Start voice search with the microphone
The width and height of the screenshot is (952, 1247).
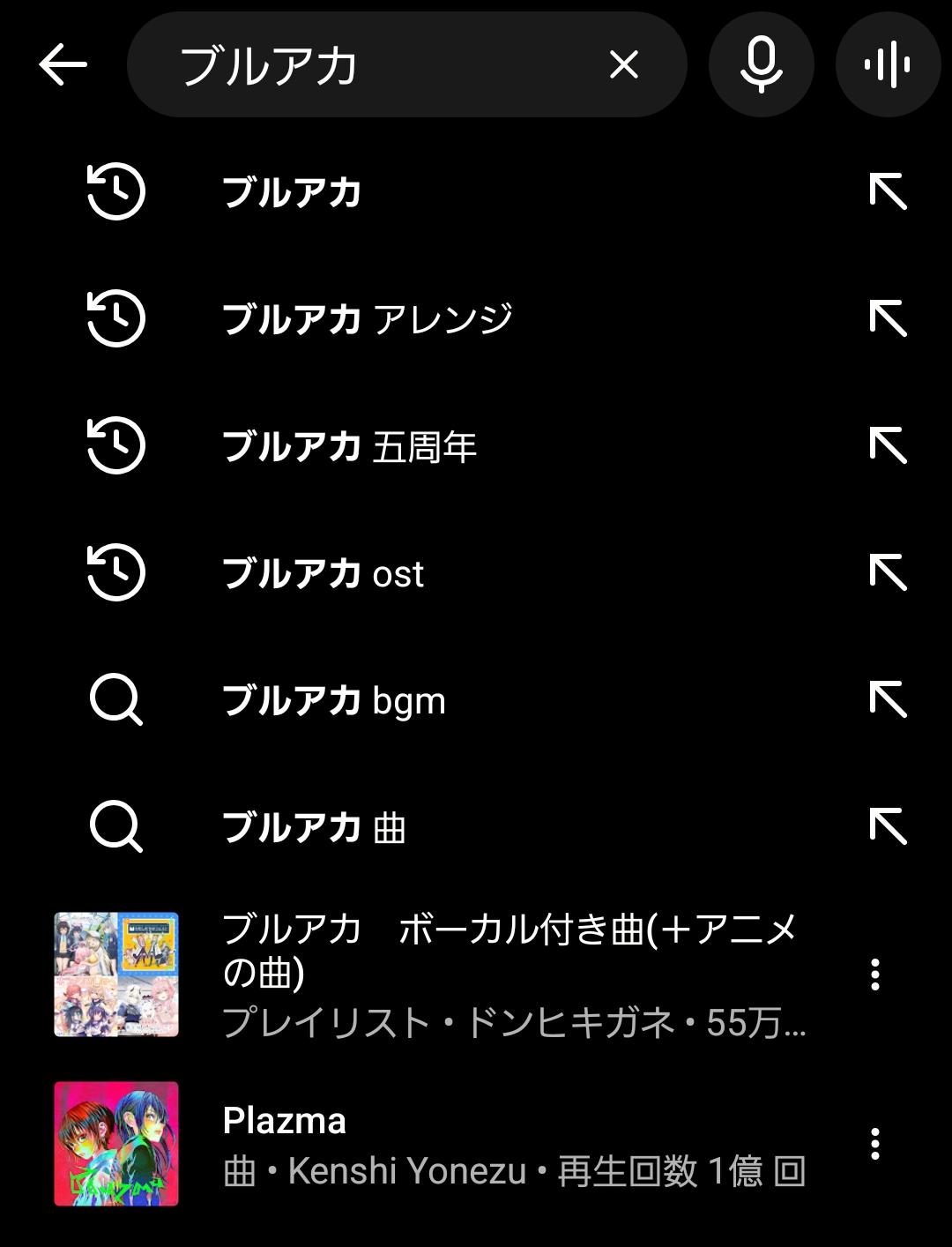tap(761, 64)
